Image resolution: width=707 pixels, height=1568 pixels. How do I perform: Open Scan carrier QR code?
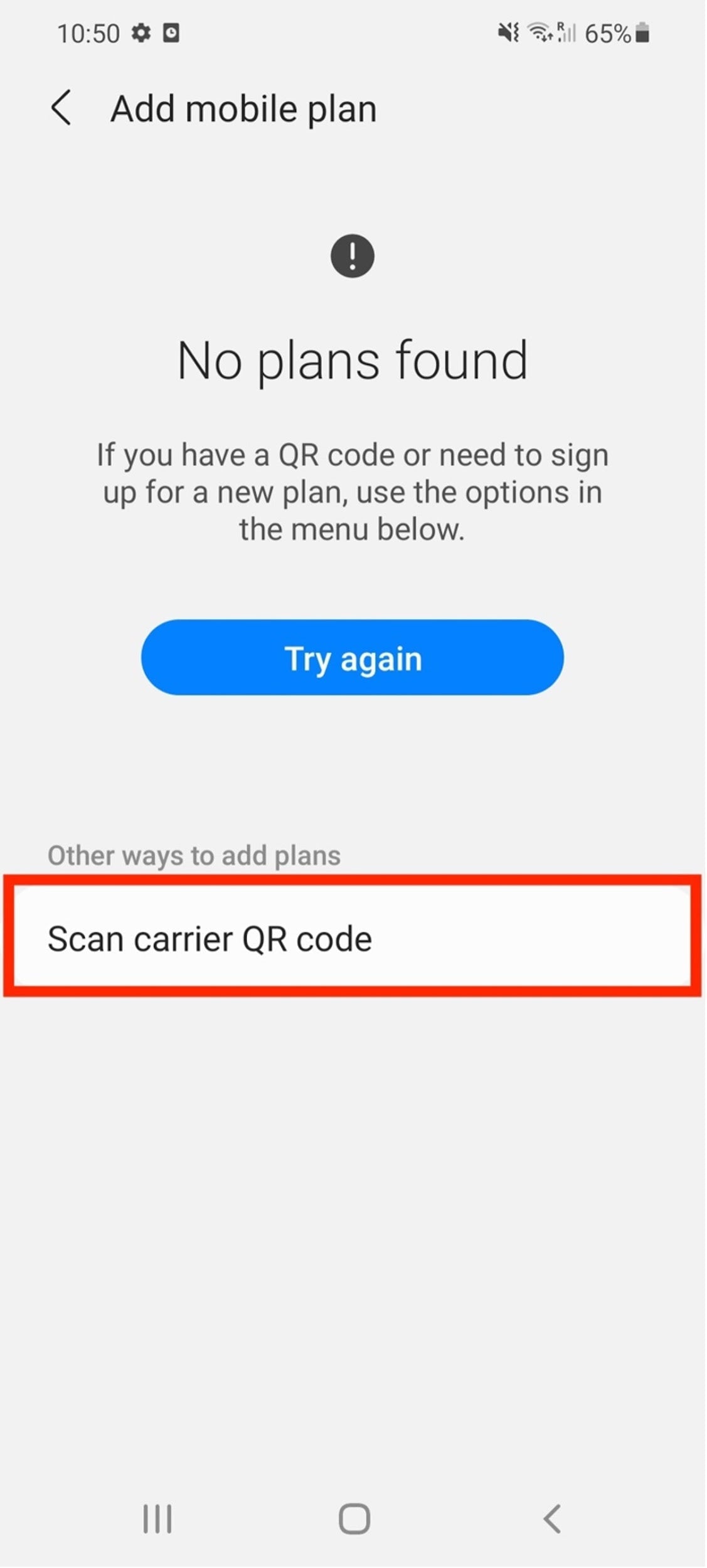(x=352, y=939)
